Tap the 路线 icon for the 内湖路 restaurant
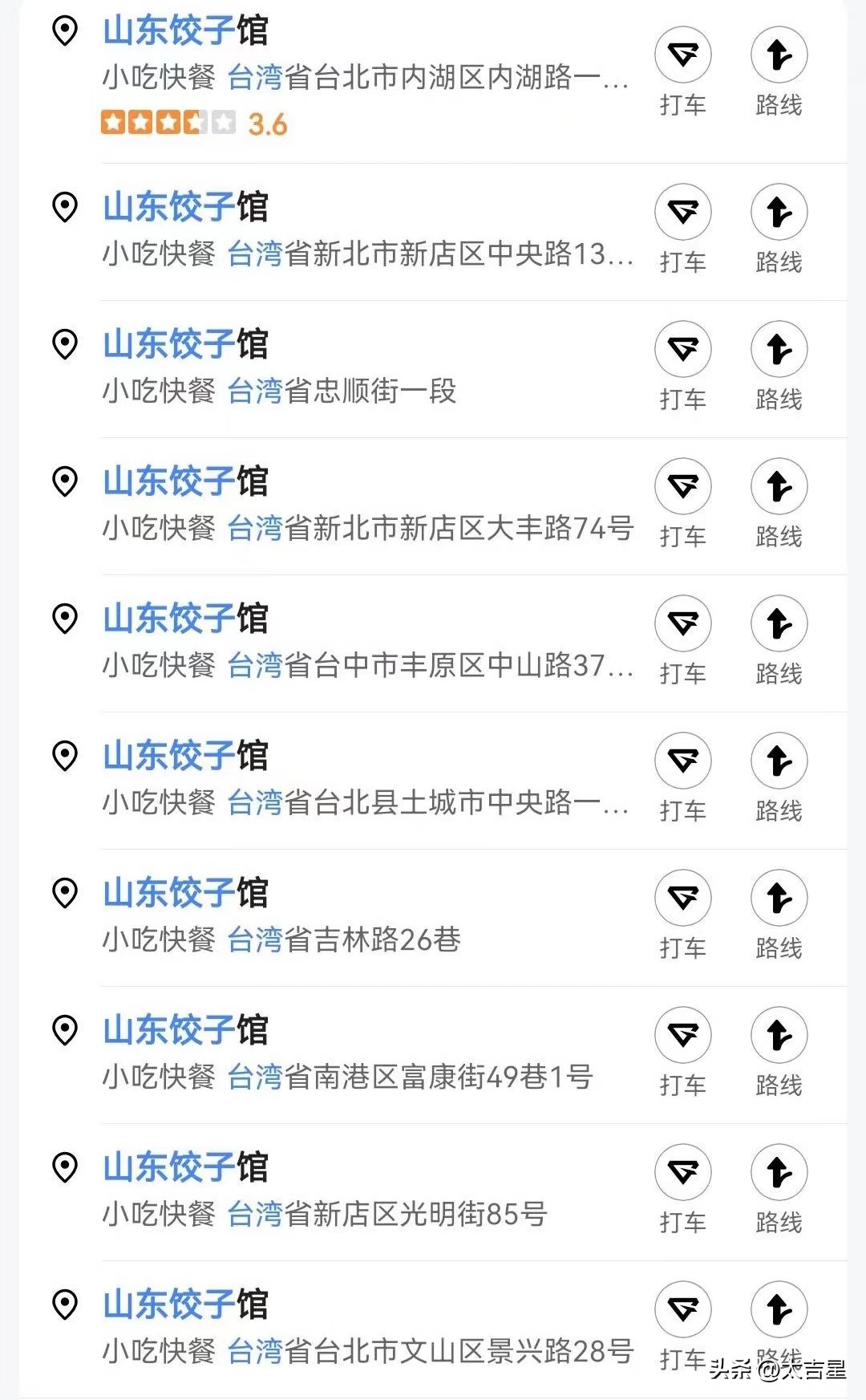866x1400 pixels. point(778,55)
